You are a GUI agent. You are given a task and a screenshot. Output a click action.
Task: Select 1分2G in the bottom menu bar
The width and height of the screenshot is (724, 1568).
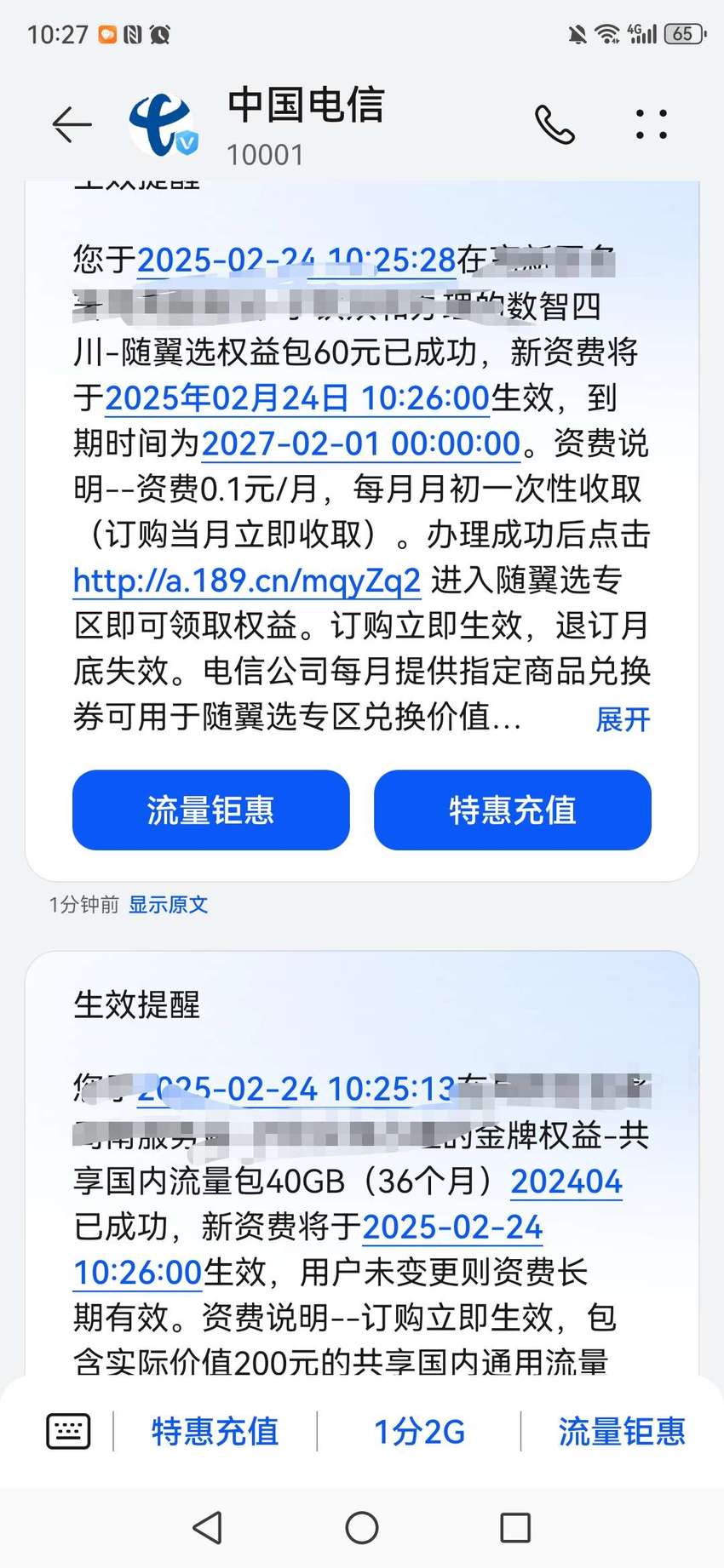pos(419,1432)
